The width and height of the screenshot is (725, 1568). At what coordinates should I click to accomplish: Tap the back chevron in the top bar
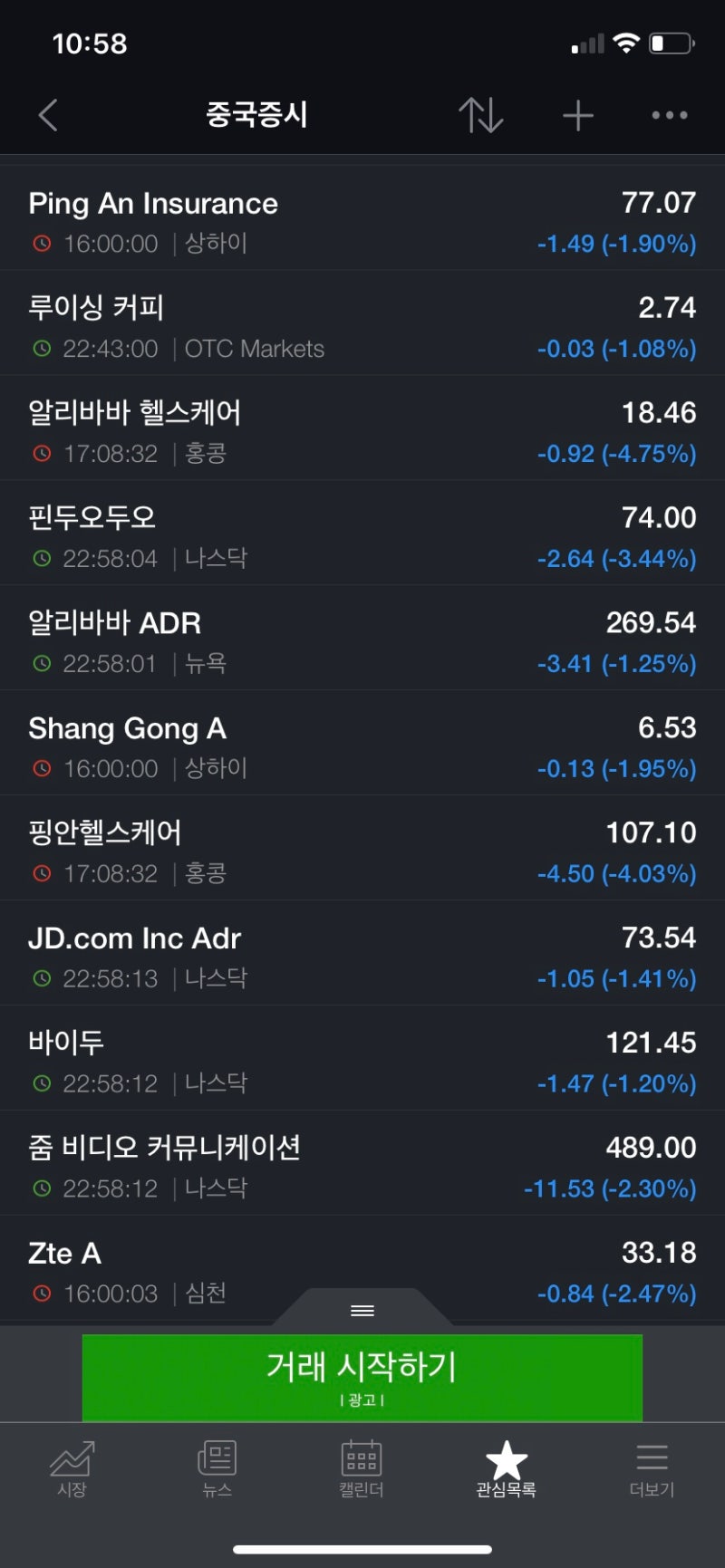[47, 114]
